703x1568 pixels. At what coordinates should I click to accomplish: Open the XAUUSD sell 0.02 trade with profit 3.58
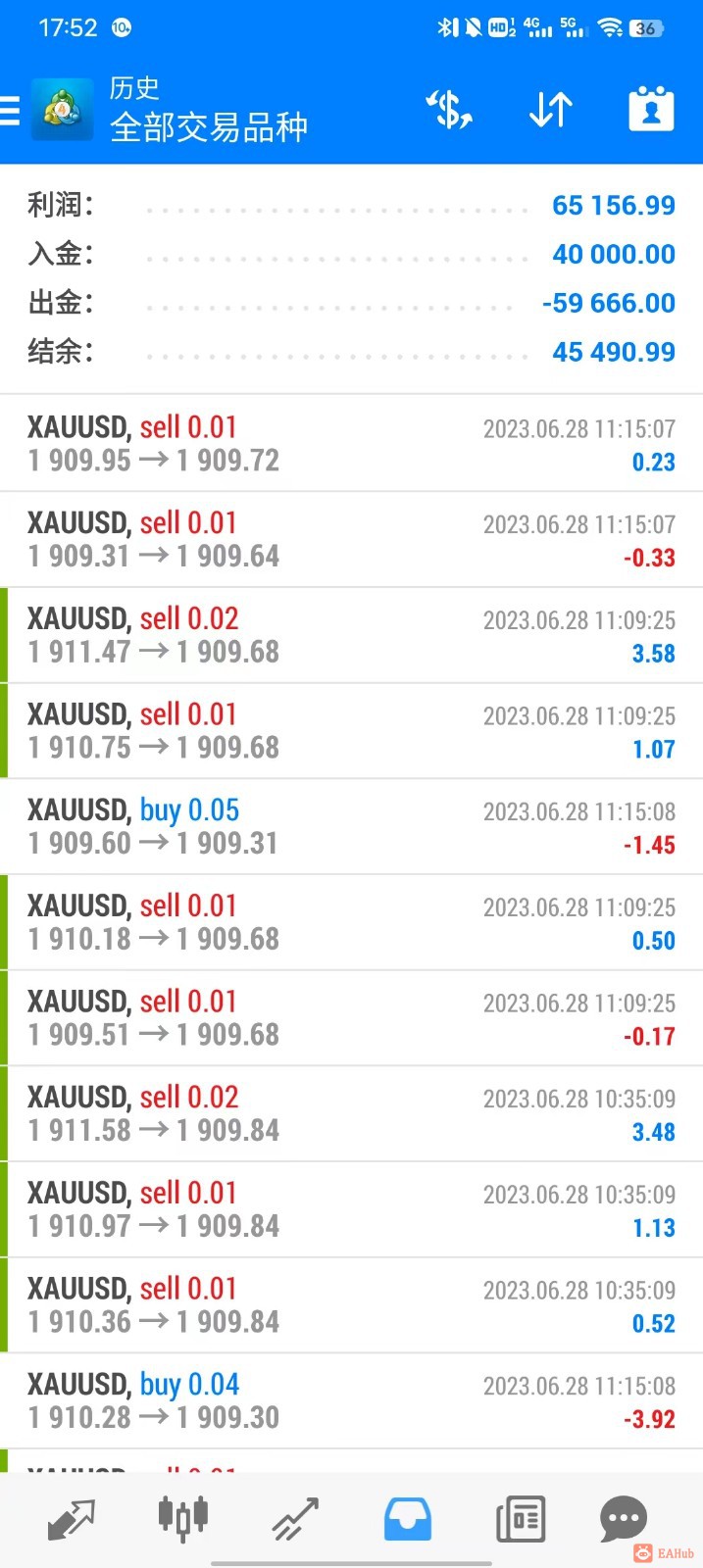coord(351,635)
